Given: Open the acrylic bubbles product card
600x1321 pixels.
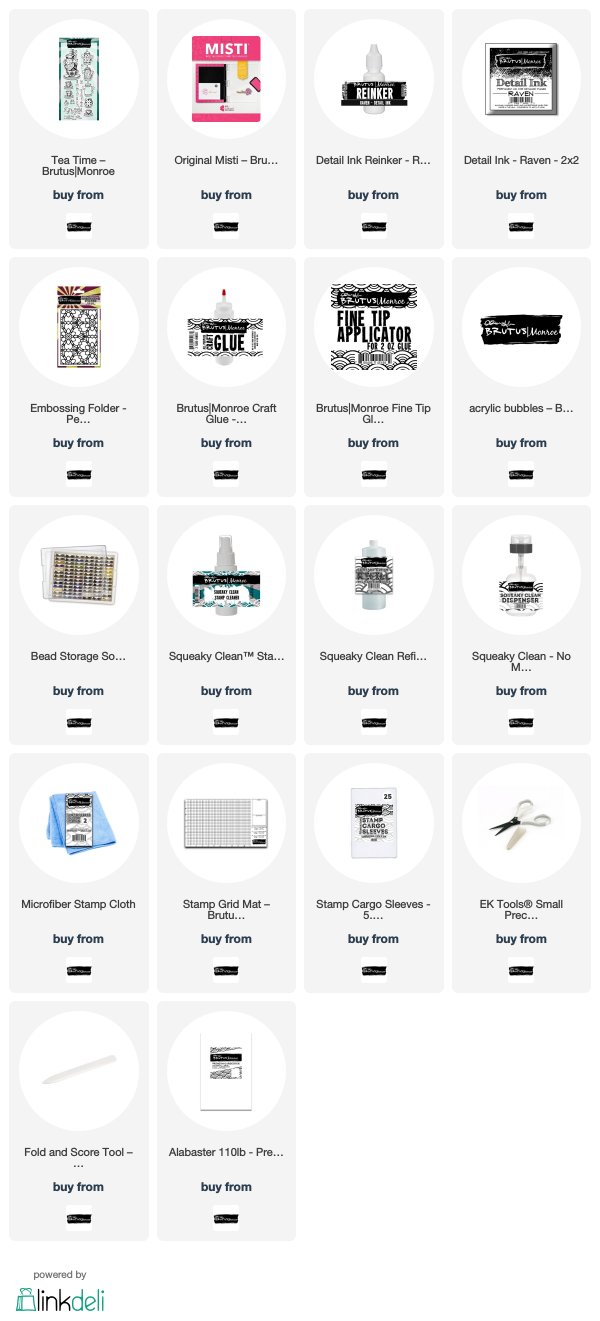Looking at the screenshot, I should [521, 377].
